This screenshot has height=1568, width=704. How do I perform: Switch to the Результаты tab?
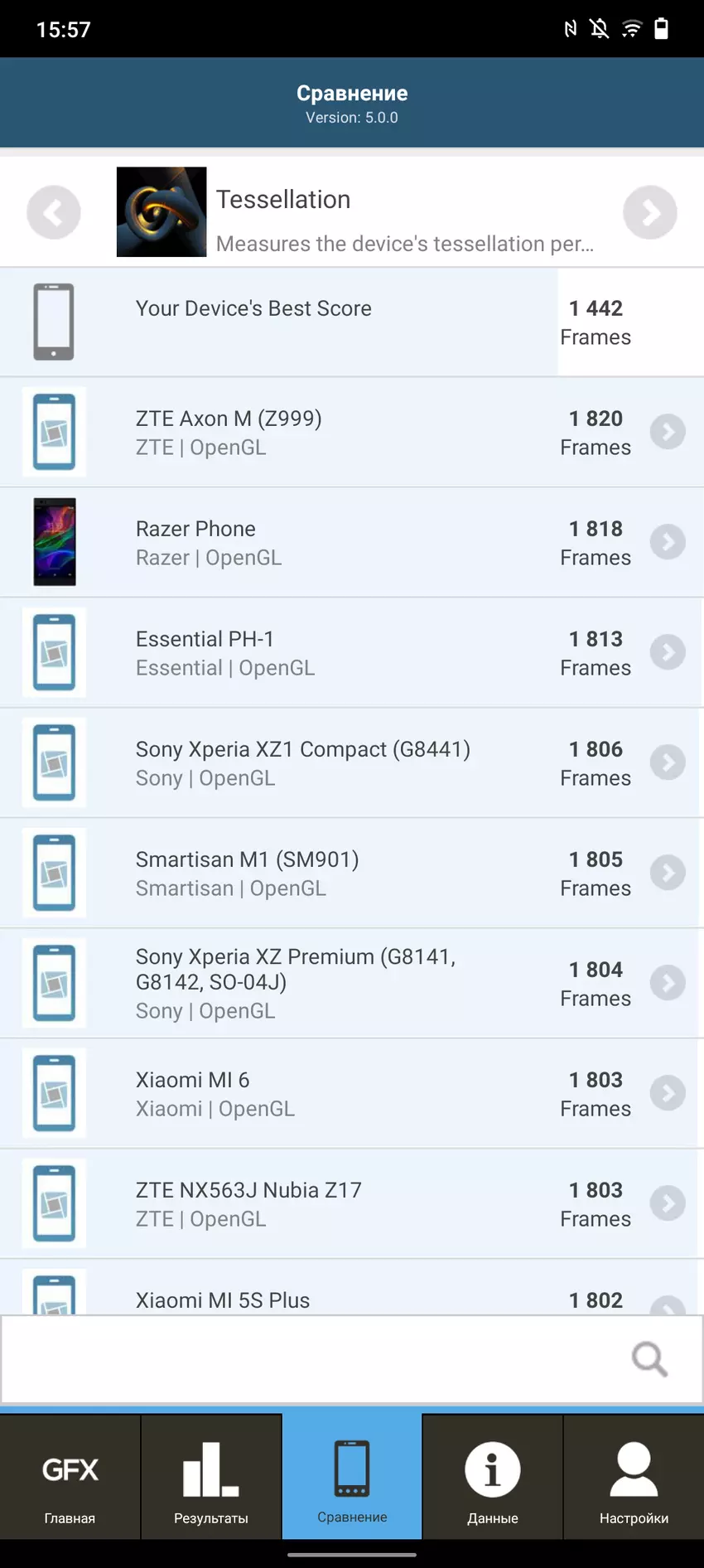click(211, 1478)
